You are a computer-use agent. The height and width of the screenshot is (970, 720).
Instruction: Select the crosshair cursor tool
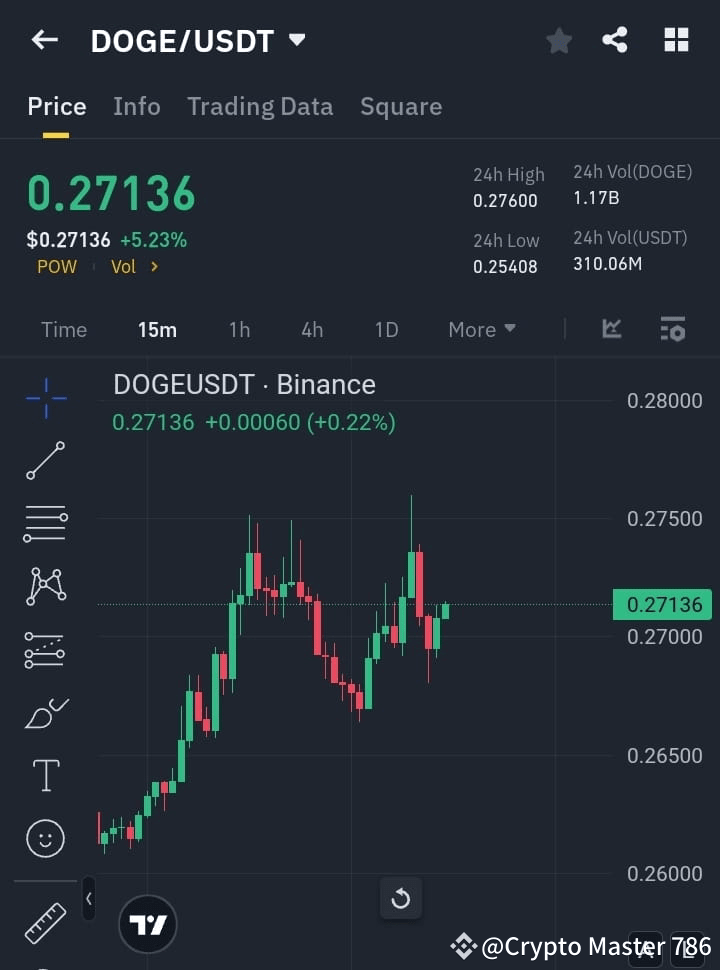click(45, 398)
